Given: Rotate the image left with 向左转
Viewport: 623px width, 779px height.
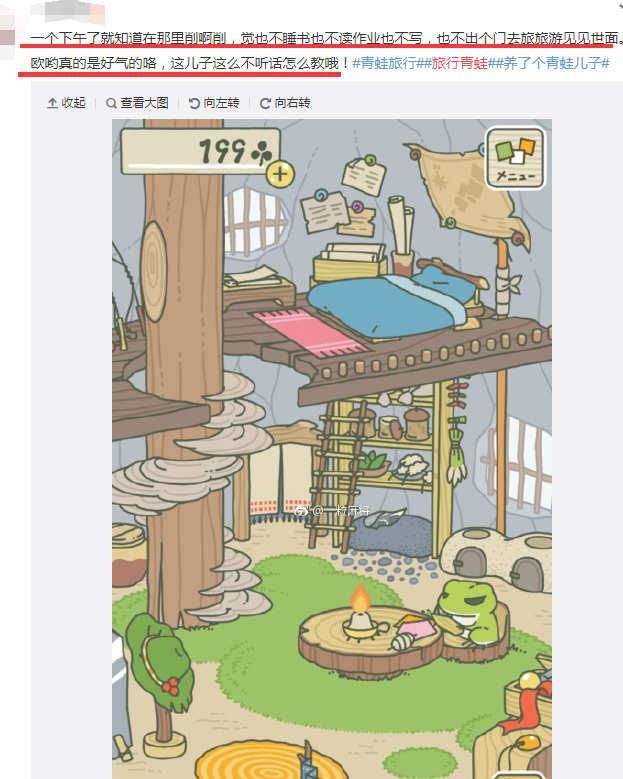Looking at the screenshot, I should (213, 103).
